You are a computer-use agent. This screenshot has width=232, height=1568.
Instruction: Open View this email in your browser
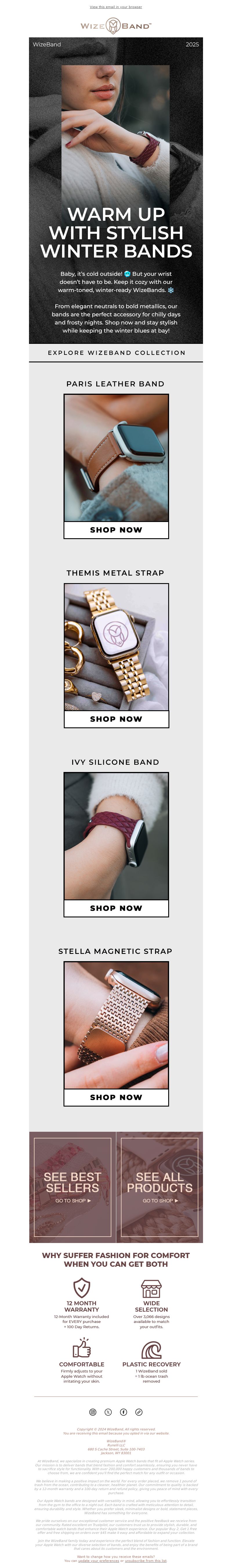(x=116, y=7)
